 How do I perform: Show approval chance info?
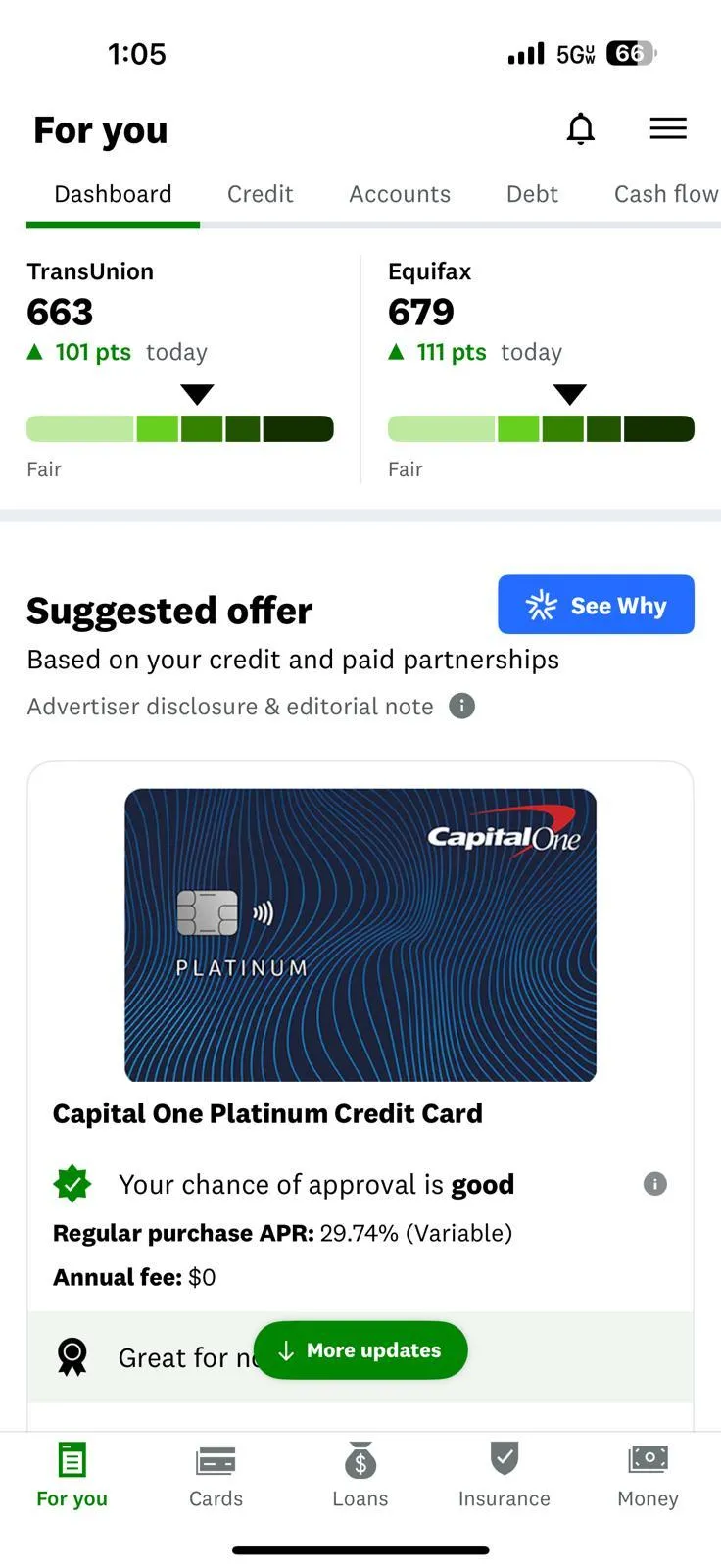tap(654, 1184)
